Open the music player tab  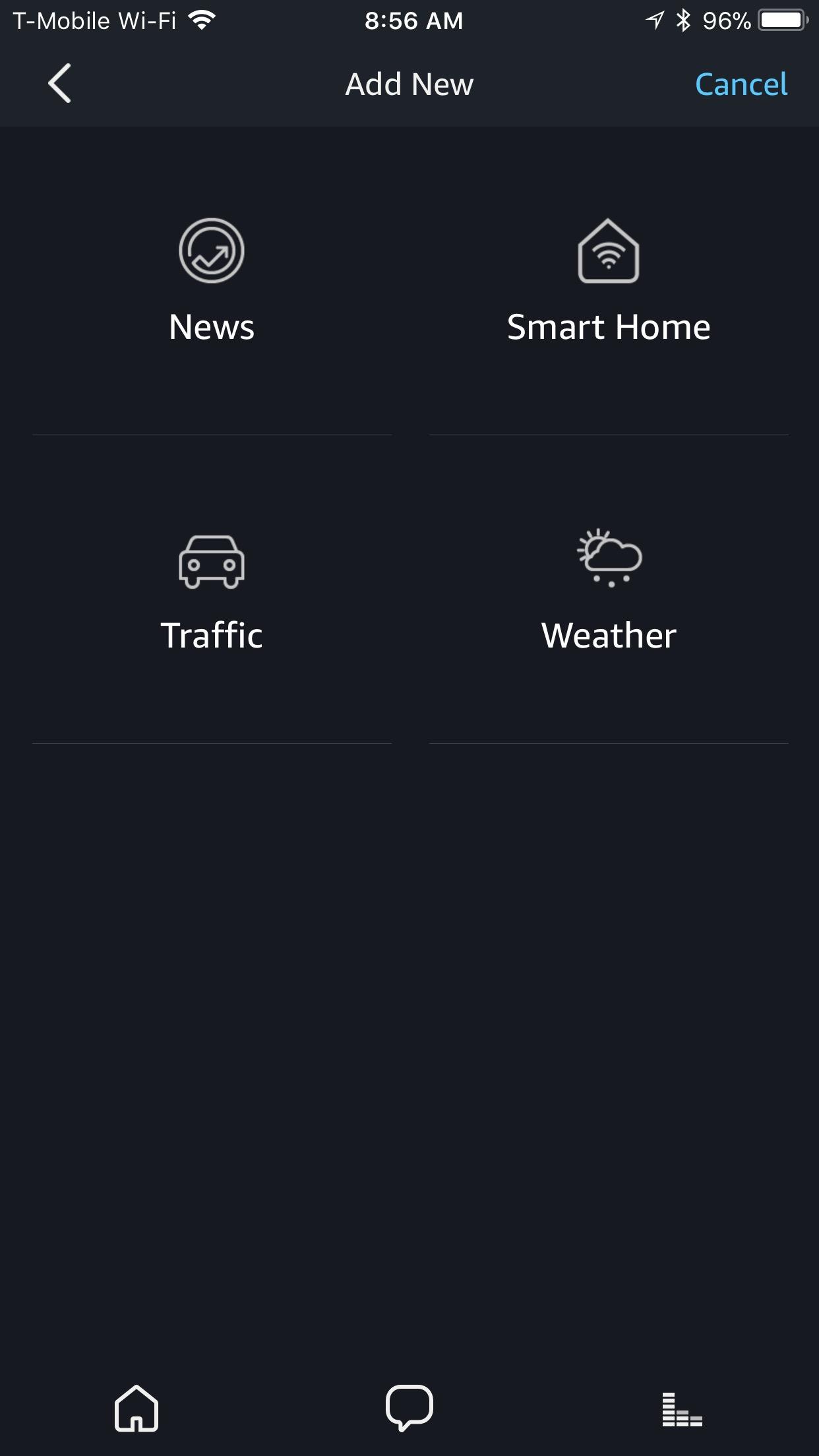682,1409
